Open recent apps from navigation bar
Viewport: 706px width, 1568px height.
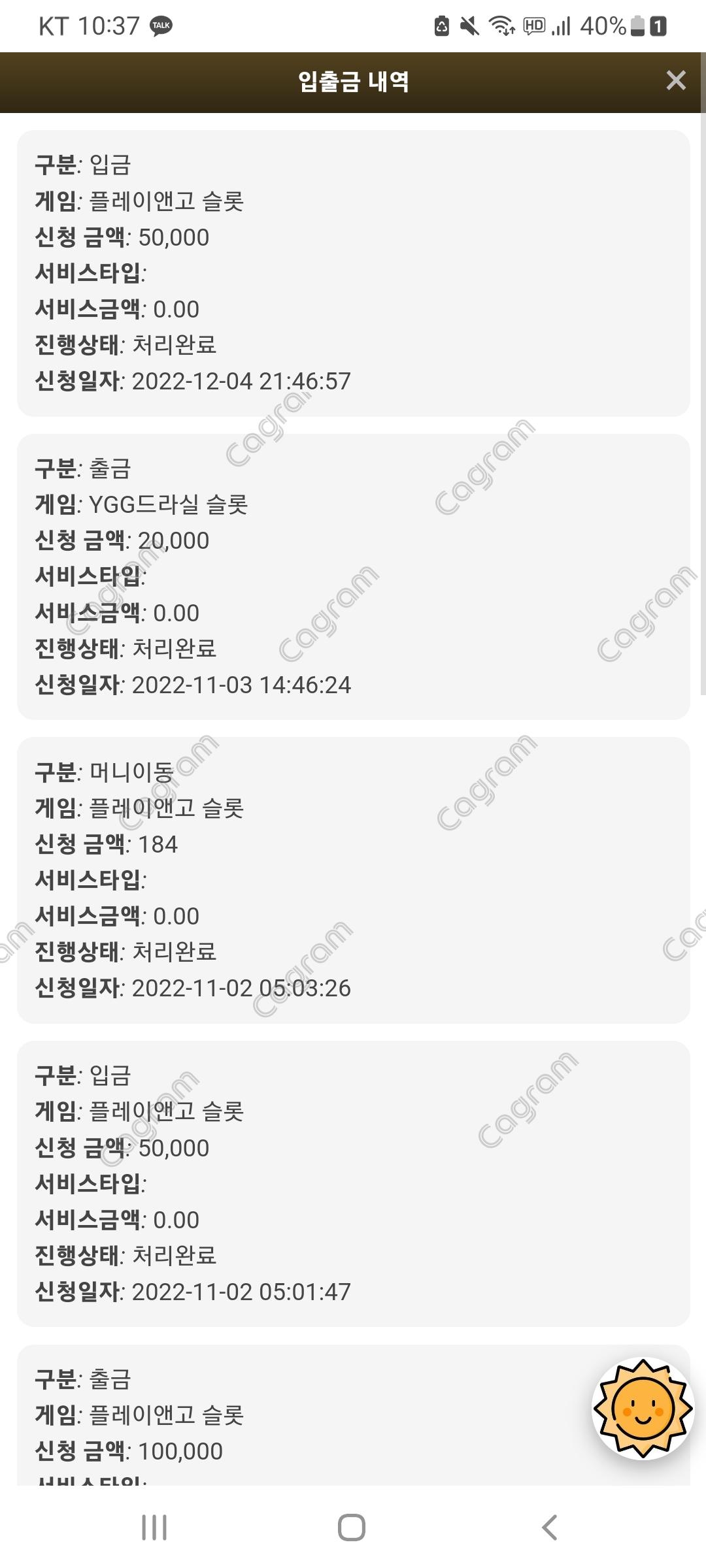point(154,1527)
